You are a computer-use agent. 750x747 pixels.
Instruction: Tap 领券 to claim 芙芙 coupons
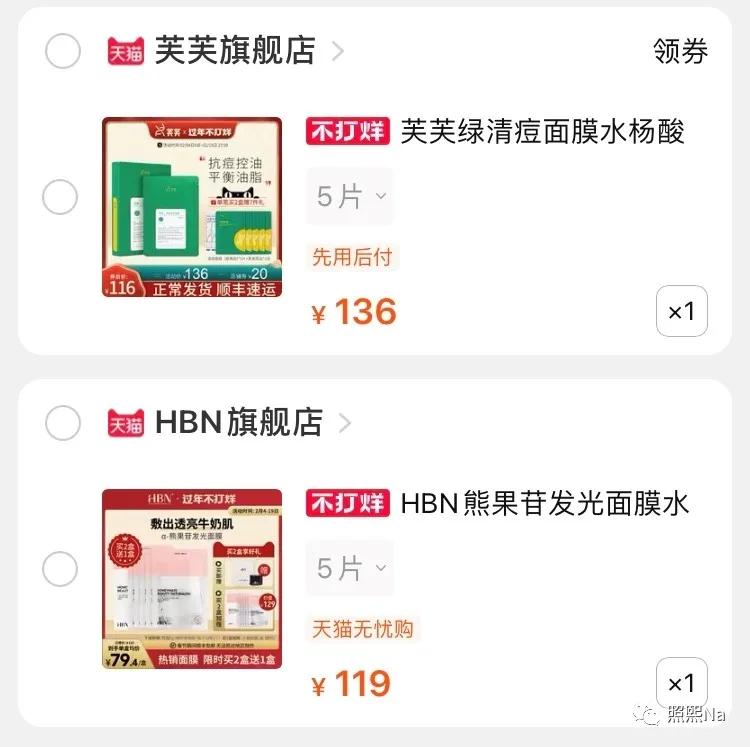(680, 52)
